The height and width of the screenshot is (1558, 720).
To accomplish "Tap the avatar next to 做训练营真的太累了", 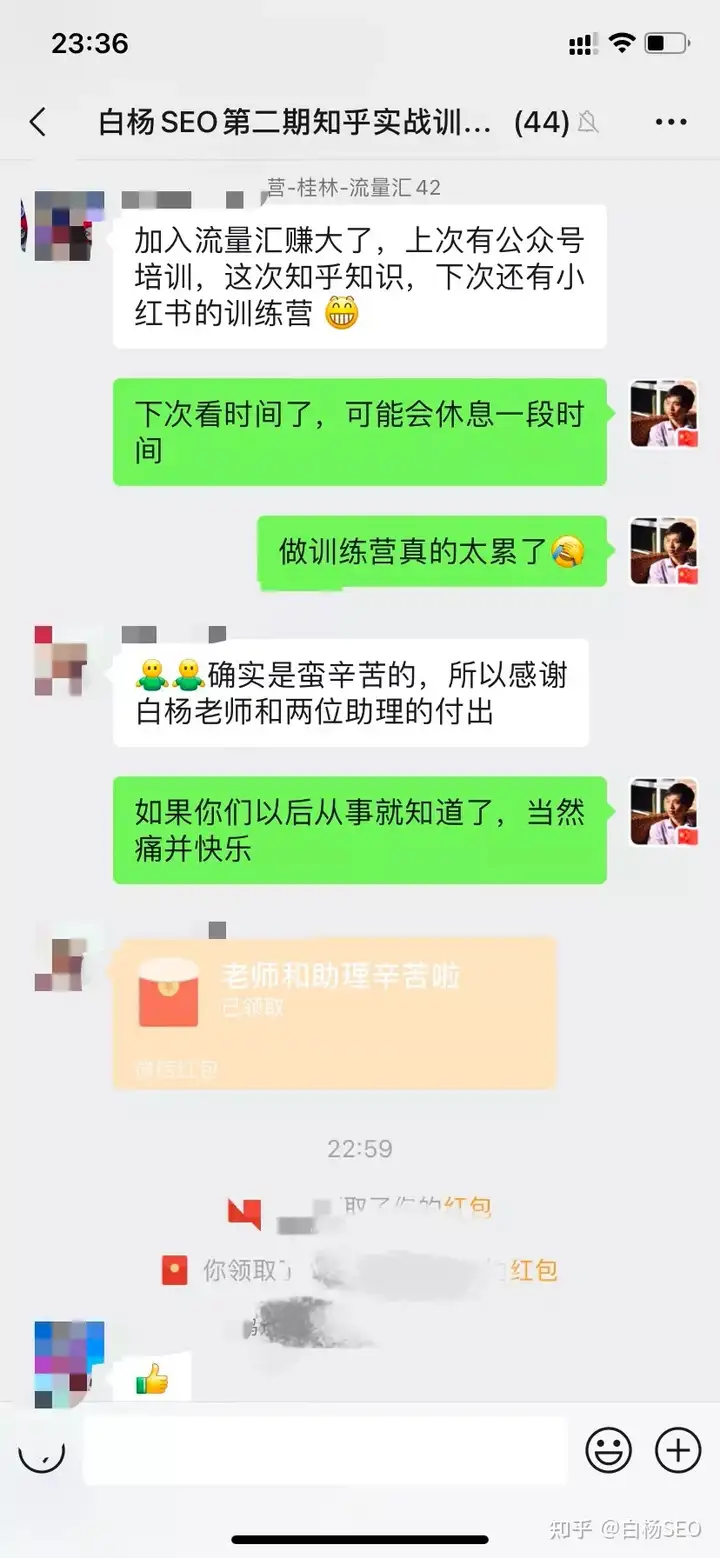I will [664, 551].
